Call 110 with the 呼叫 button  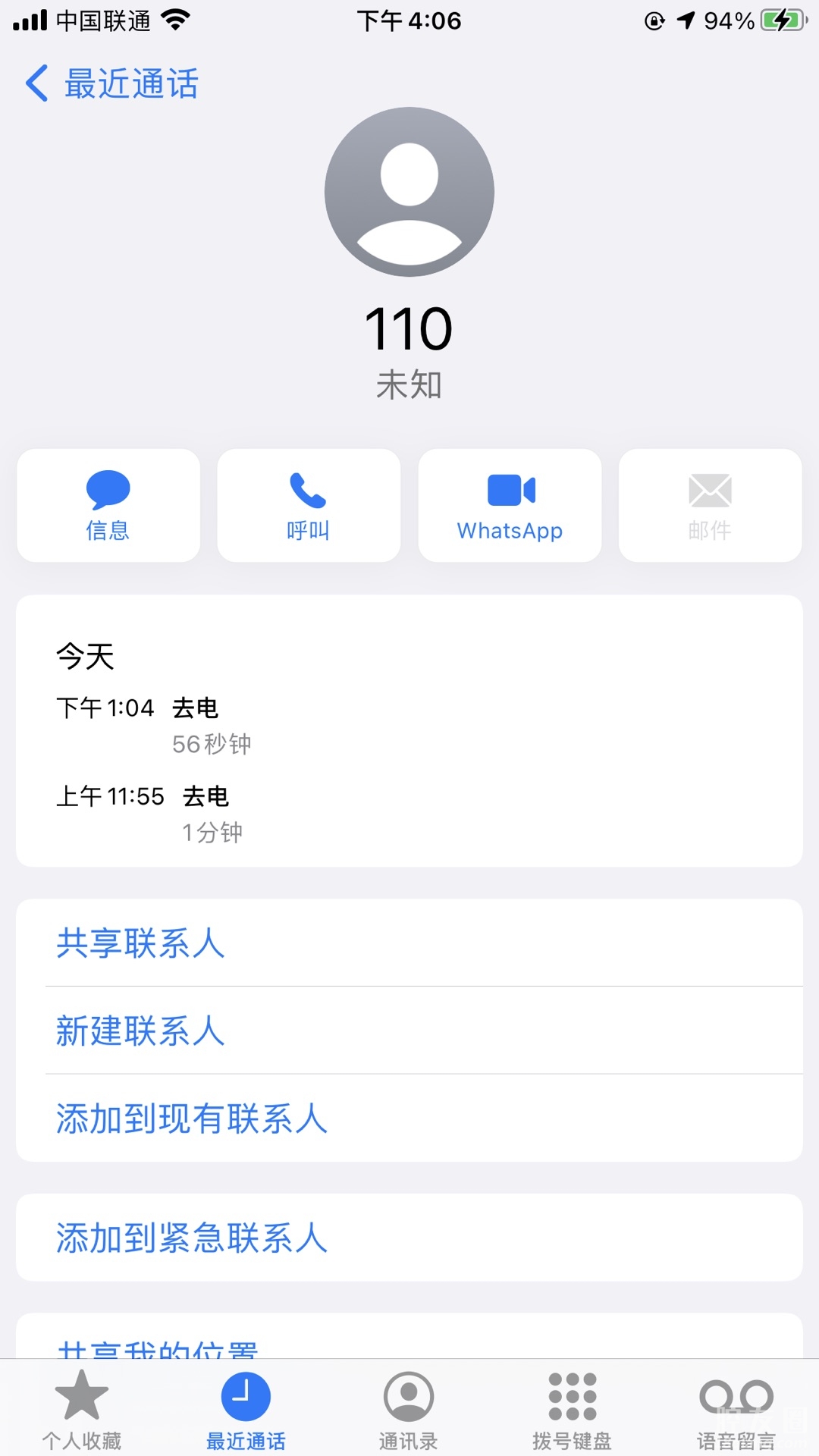click(x=309, y=505)
